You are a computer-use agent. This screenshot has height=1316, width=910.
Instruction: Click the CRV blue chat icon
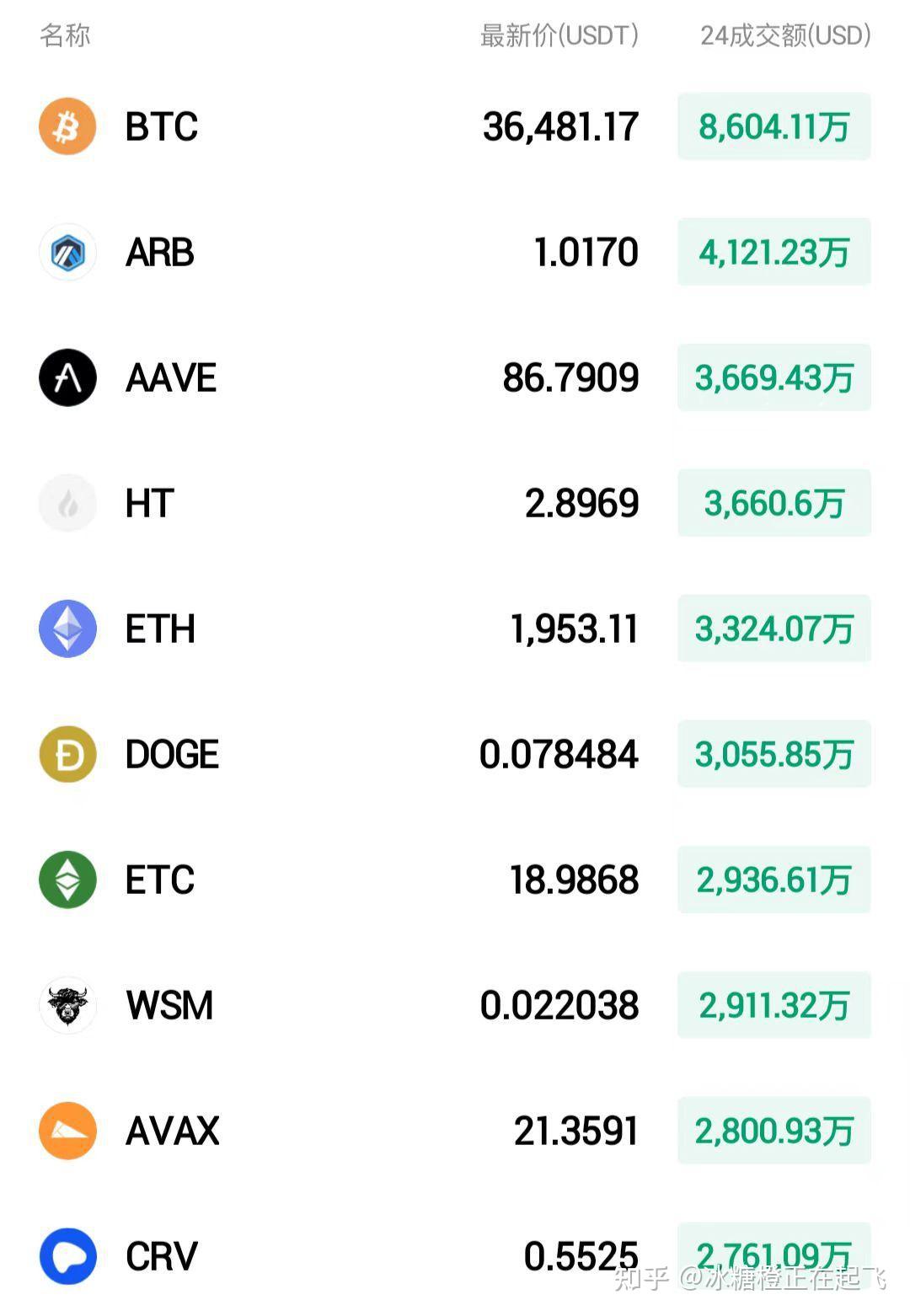67,1256
